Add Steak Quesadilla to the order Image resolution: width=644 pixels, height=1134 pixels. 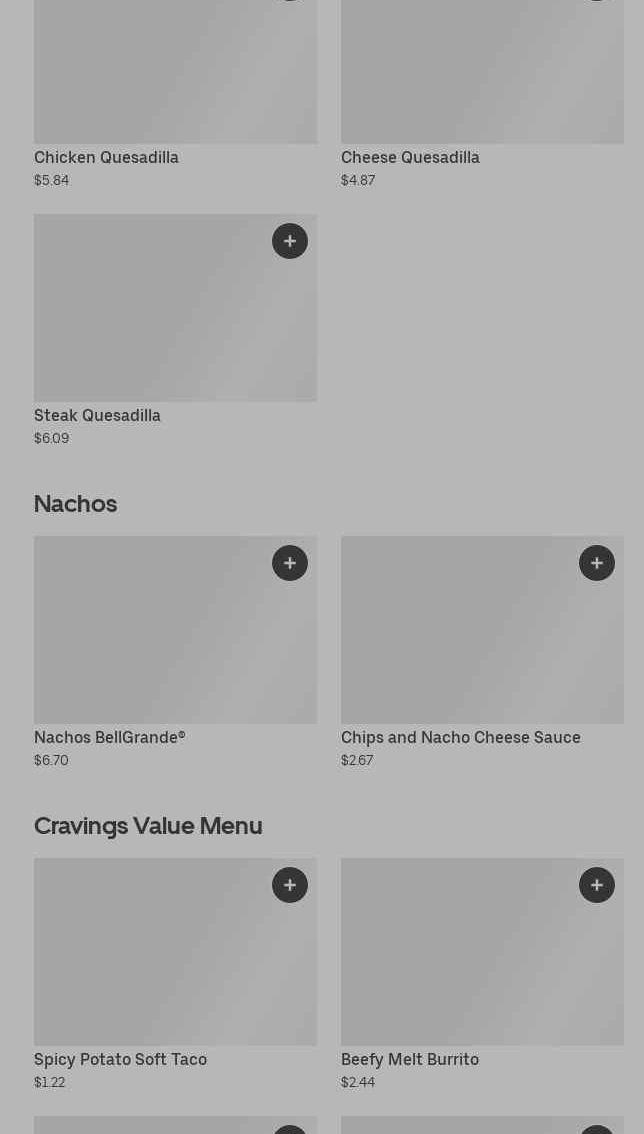(x=290, y=241)
